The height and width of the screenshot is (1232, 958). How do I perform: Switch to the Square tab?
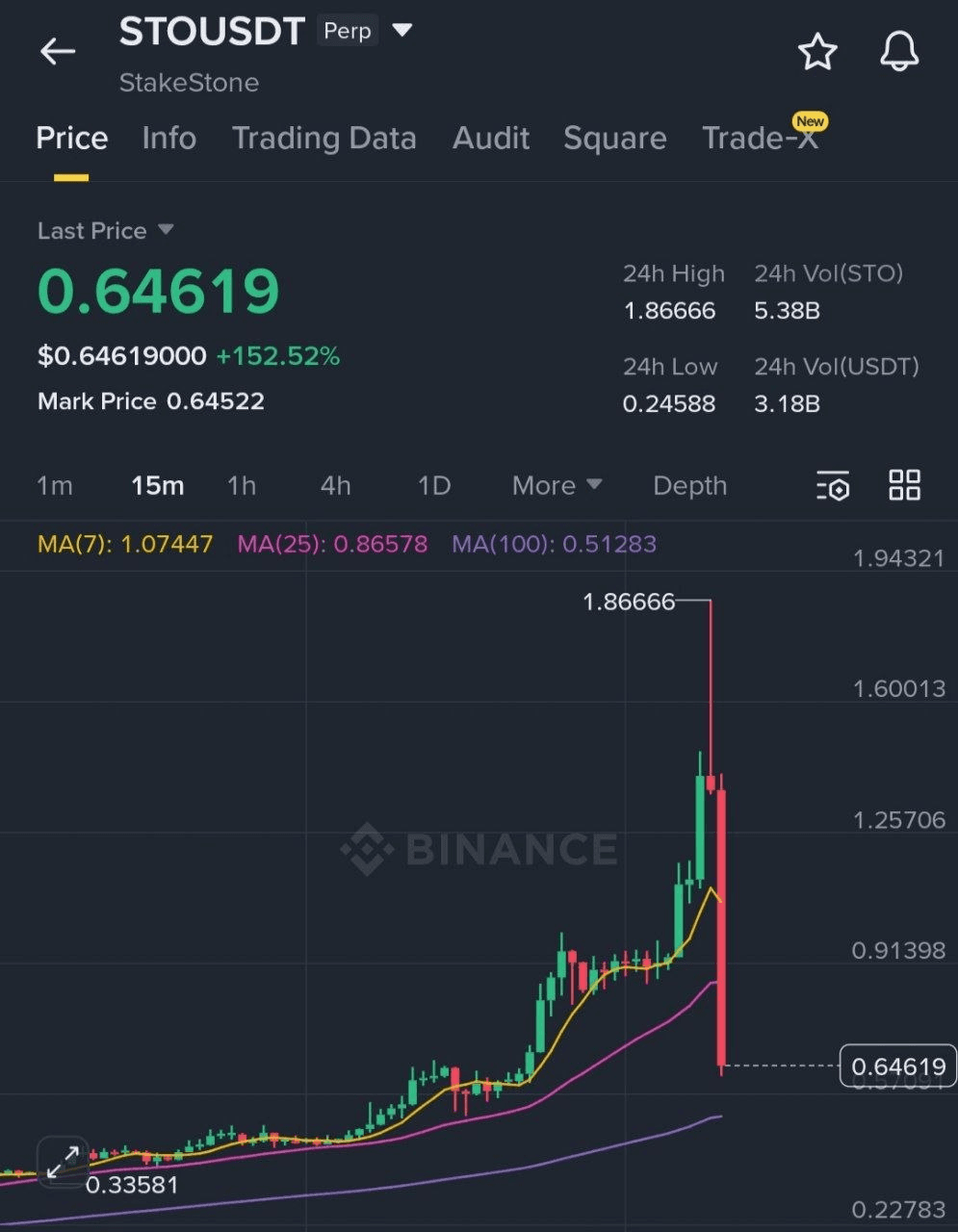614,139
